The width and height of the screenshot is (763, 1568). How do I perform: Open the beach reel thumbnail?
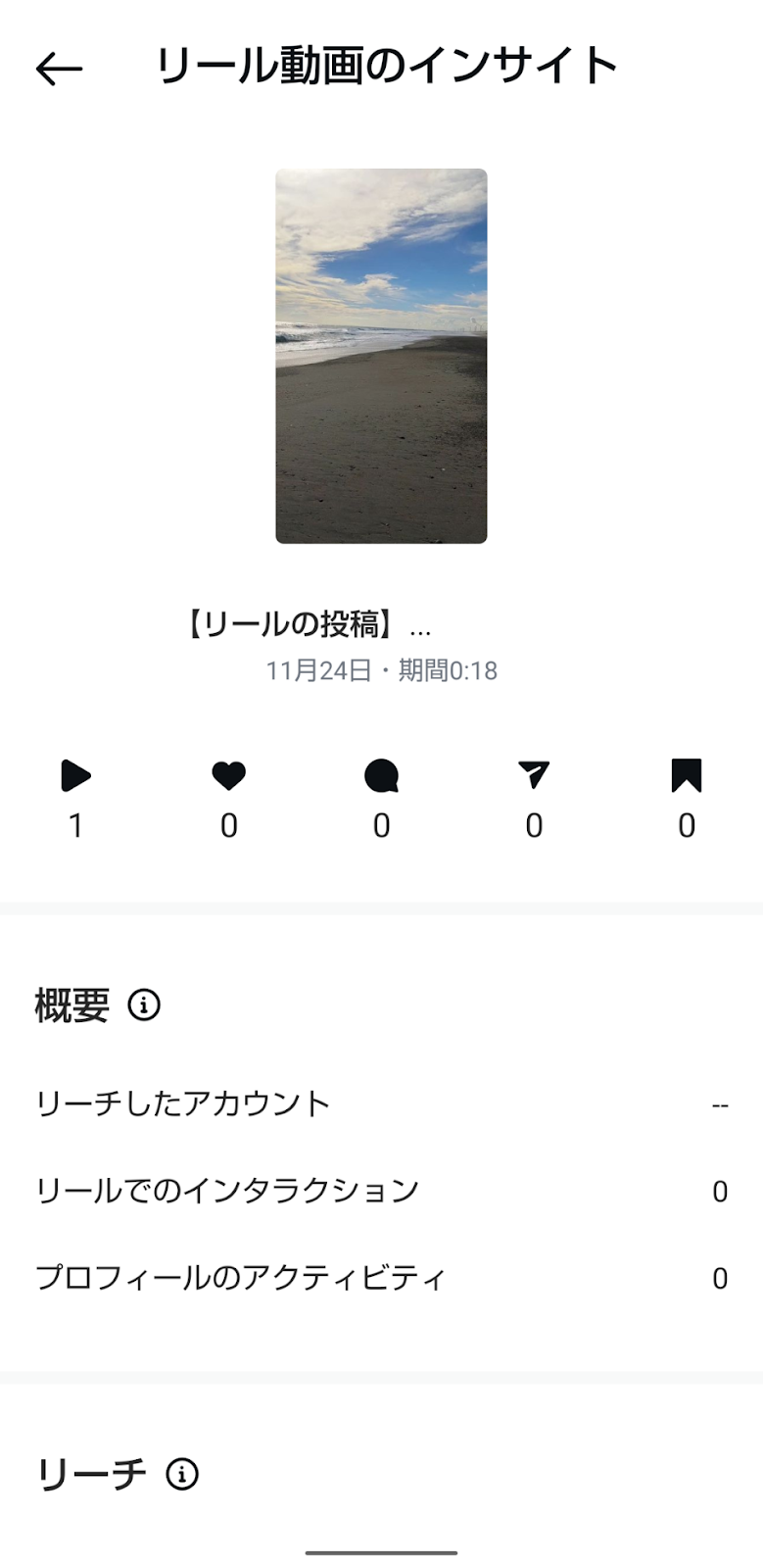coord(381,356)
